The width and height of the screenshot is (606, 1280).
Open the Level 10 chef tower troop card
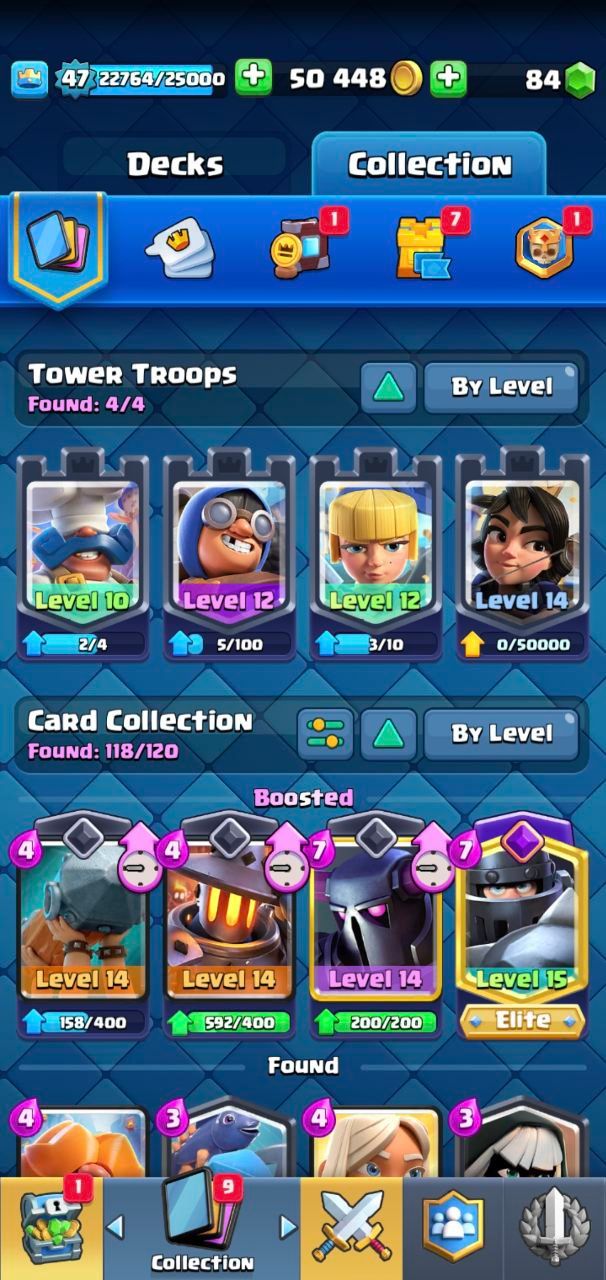tap(83, 555)
